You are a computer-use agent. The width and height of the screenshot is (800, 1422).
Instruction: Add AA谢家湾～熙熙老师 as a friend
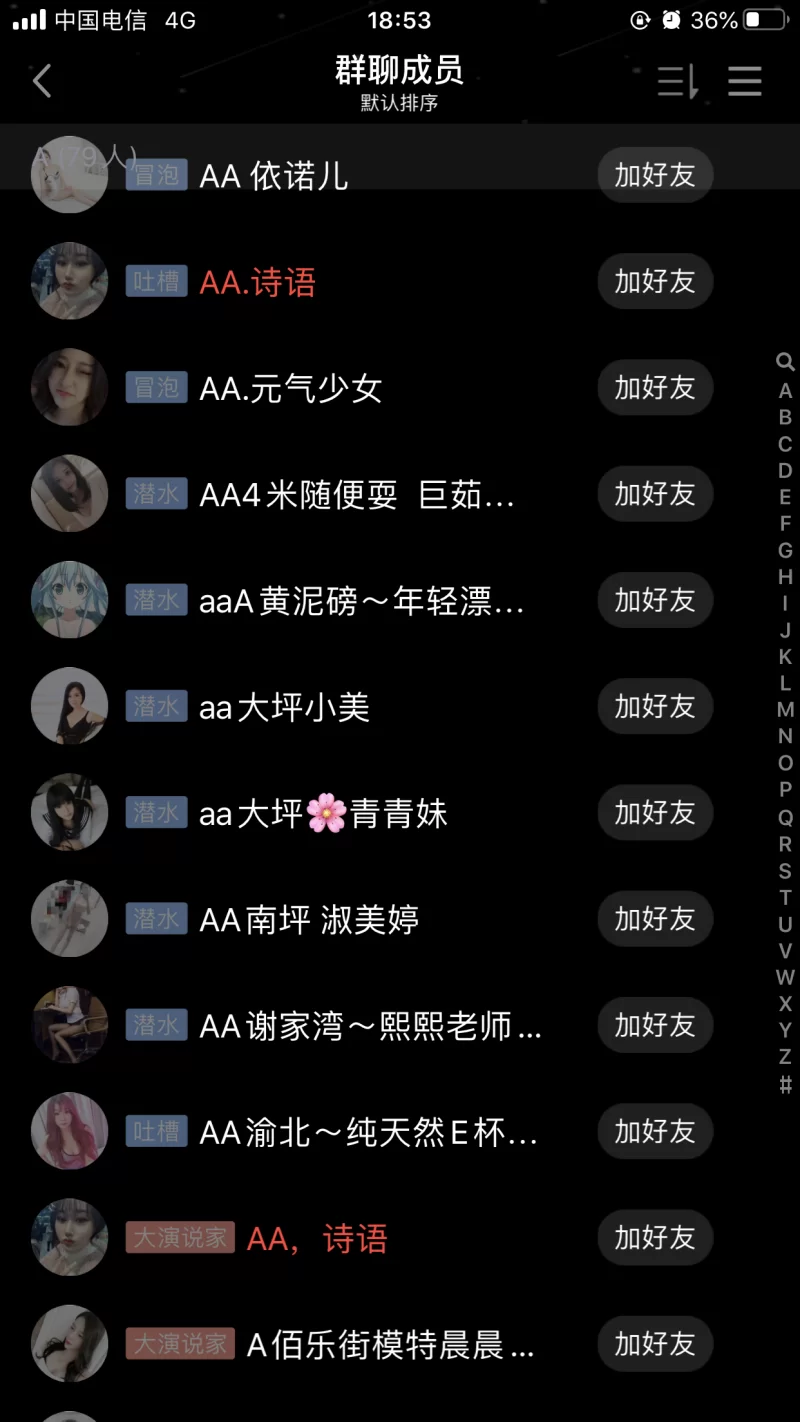[x=655, y=1025]
